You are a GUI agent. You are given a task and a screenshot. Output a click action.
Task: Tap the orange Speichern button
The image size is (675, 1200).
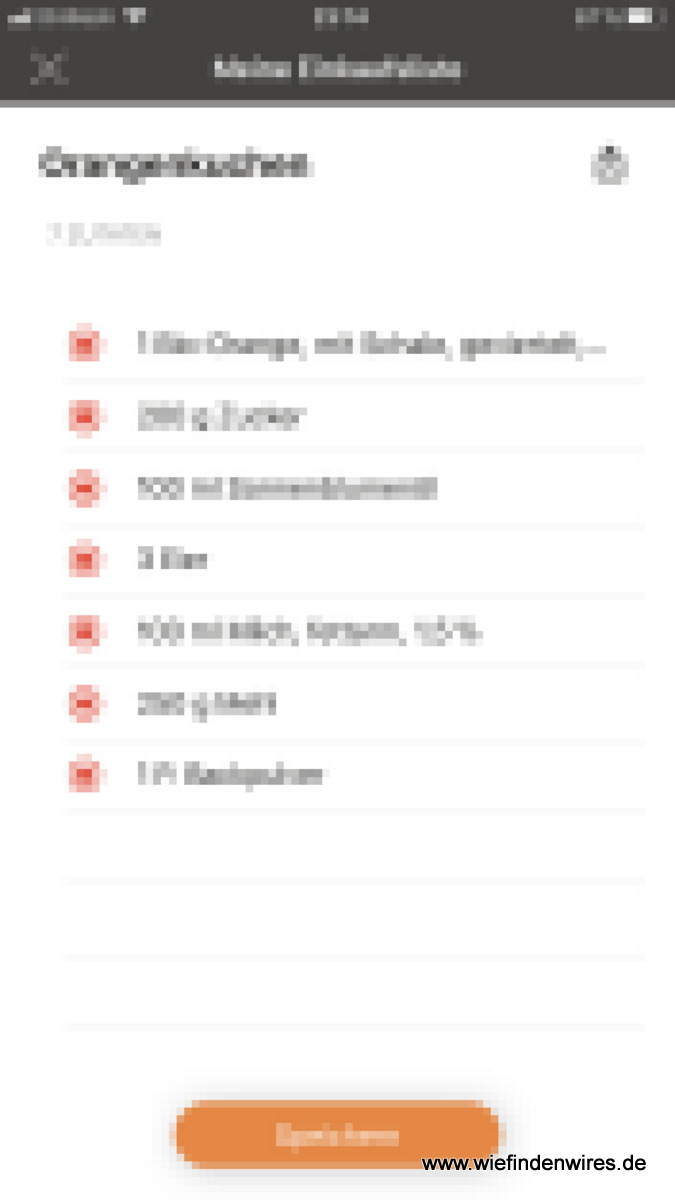[x=337, y=1135]
